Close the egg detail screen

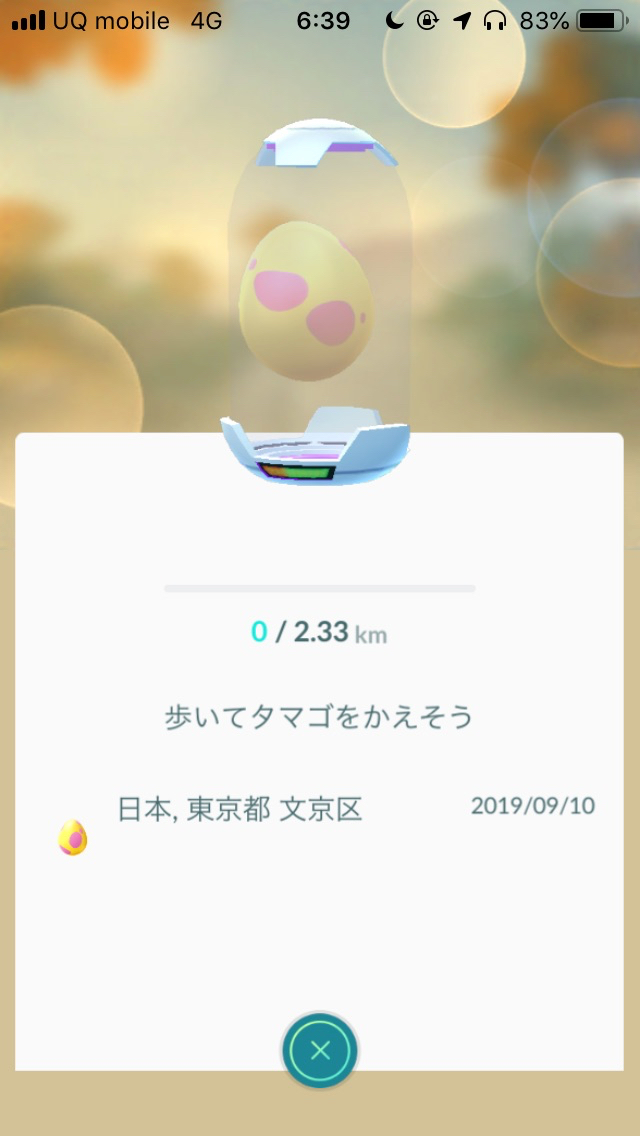tap(320, 1050)
